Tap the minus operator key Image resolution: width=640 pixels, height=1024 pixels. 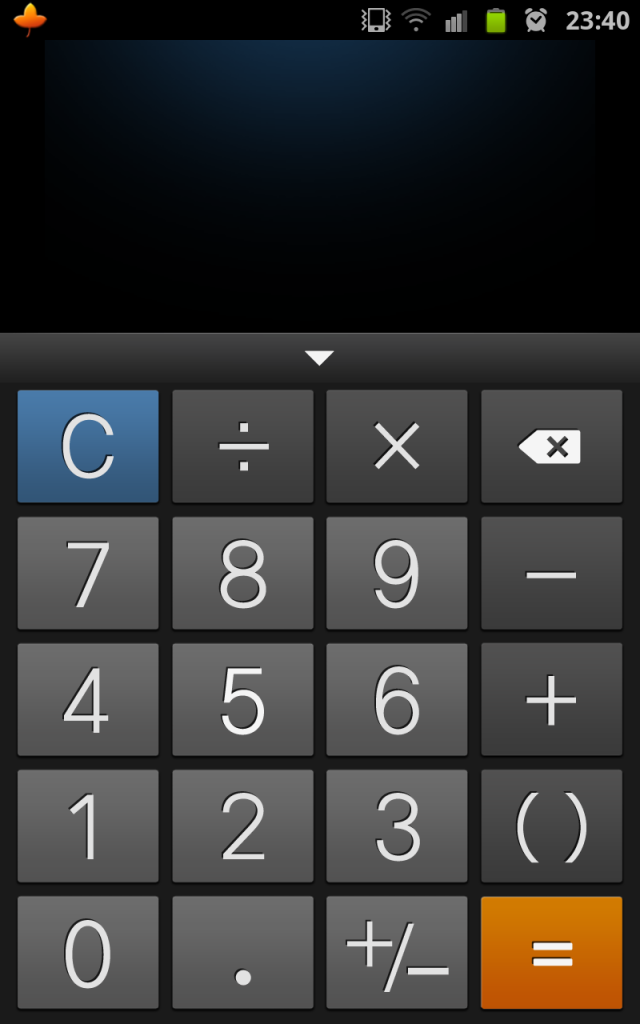coord(551,573)
